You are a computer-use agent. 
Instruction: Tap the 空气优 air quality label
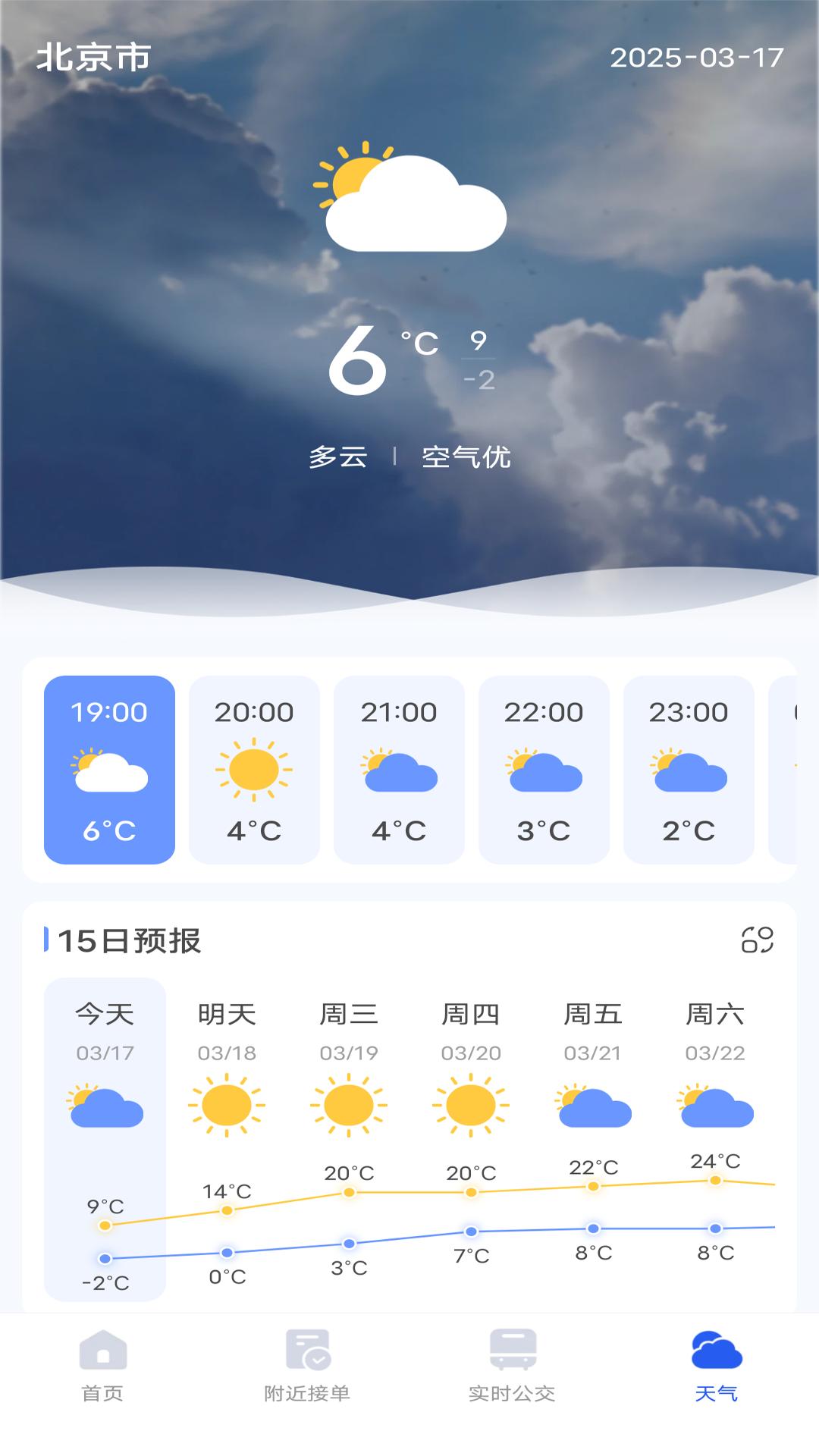pos(466,456)
